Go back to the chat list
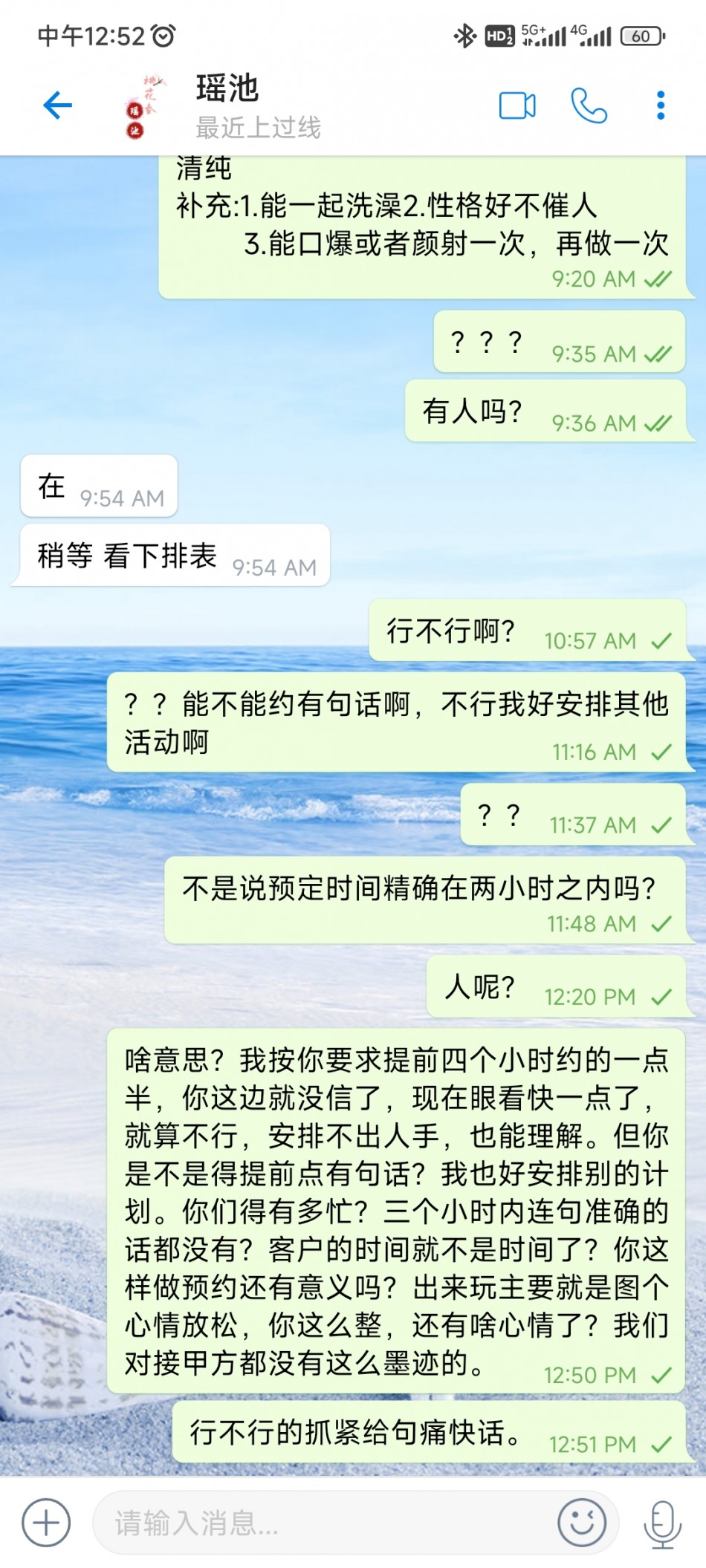706x1568 pixels. point(57,105)
